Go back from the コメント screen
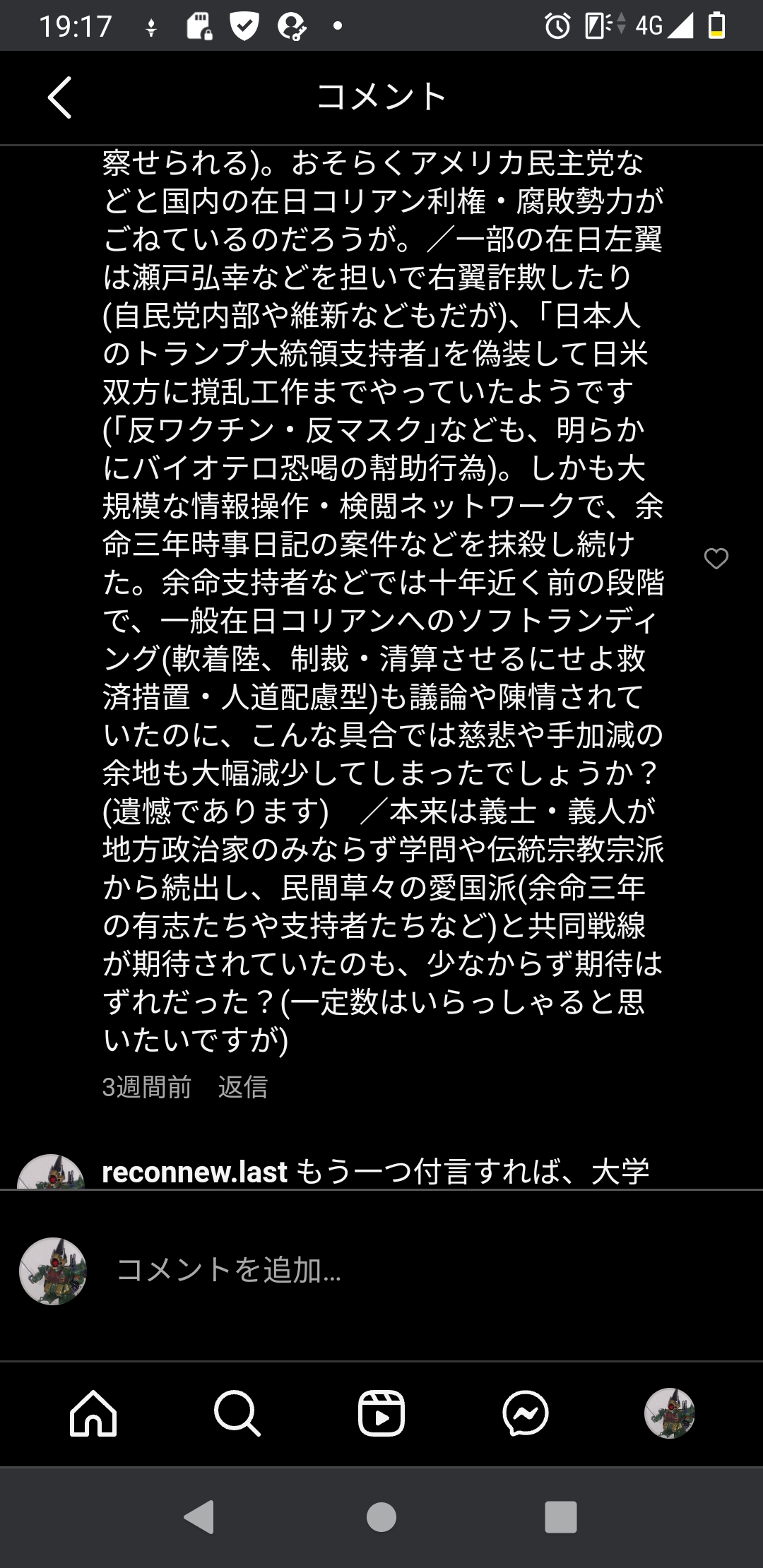Viewport: 763px width, 1568px height. (60, 97)
